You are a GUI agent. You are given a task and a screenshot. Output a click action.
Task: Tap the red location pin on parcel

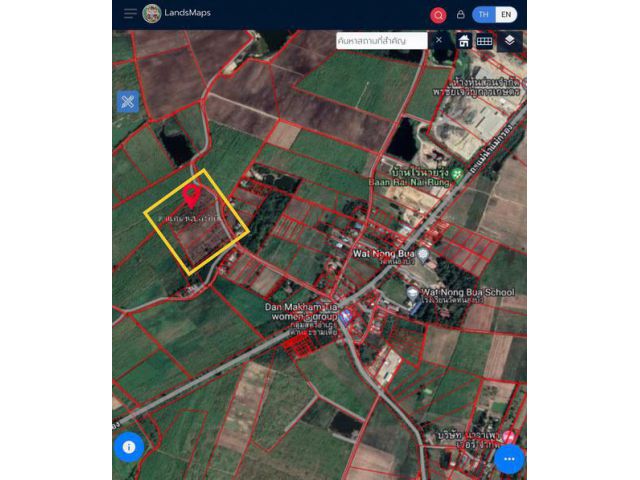pos(192,195)
